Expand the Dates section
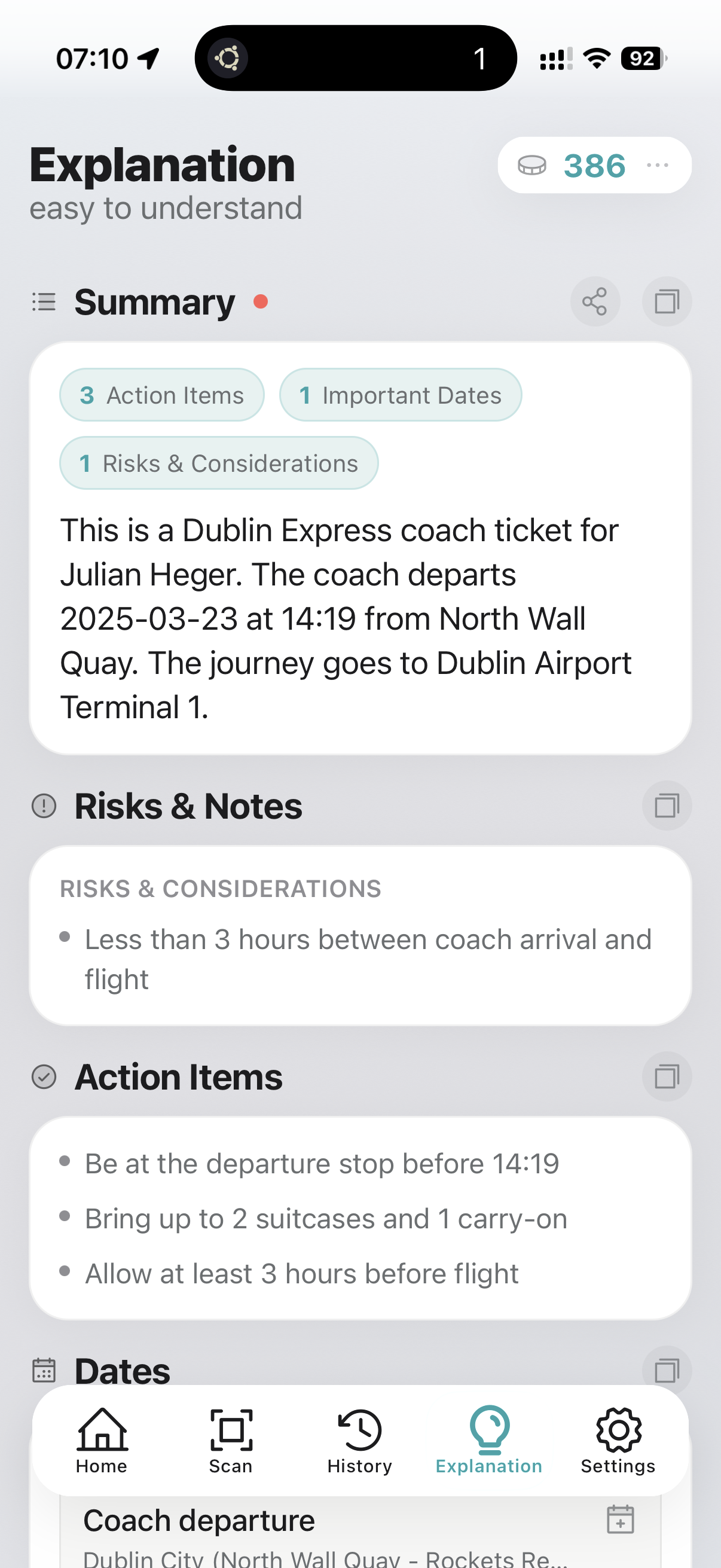Screen dimensions: 721x1568 pos(123,1369)
